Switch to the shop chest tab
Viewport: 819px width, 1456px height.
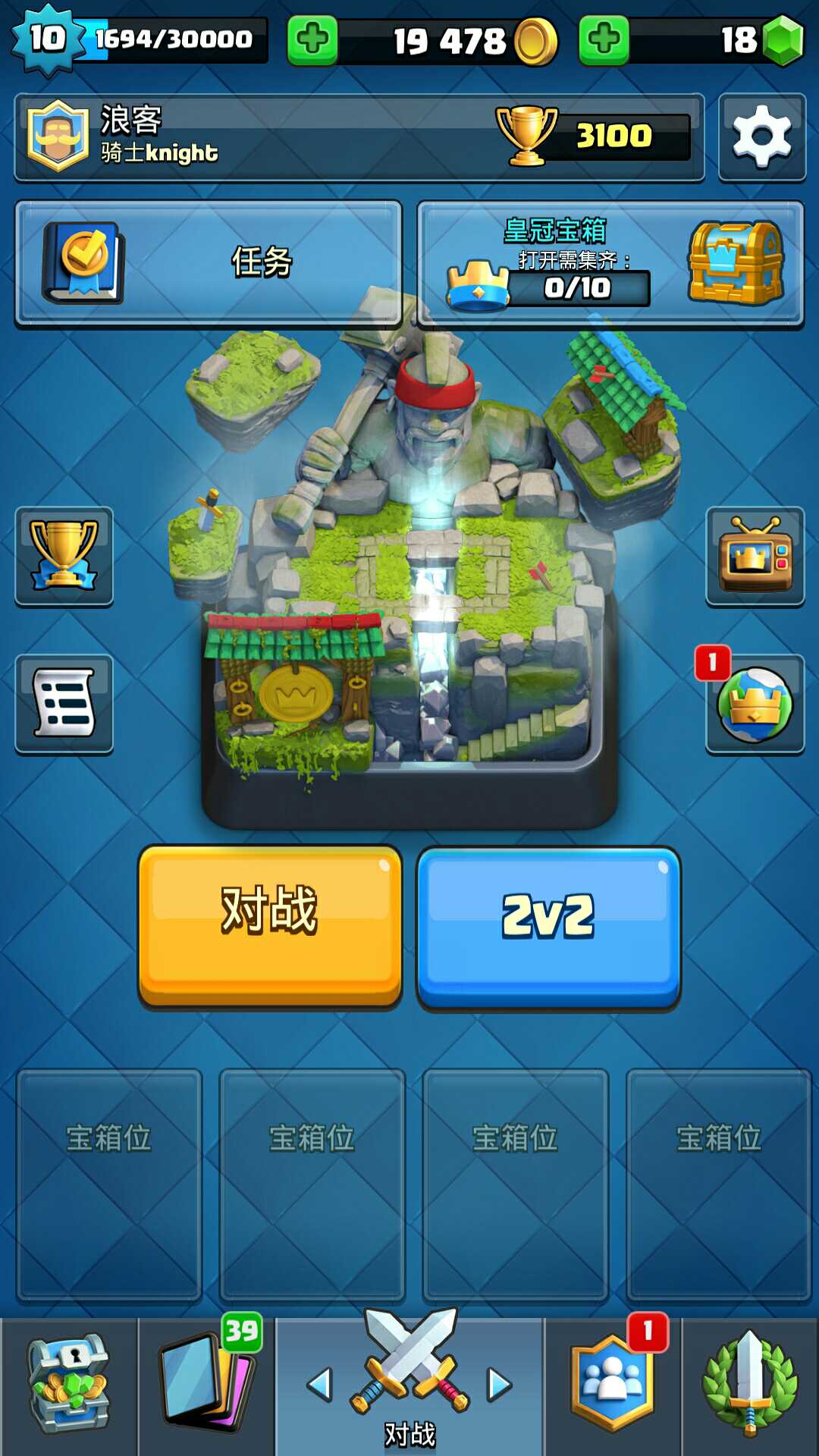pyautogui.click(x=69, y=1386)
